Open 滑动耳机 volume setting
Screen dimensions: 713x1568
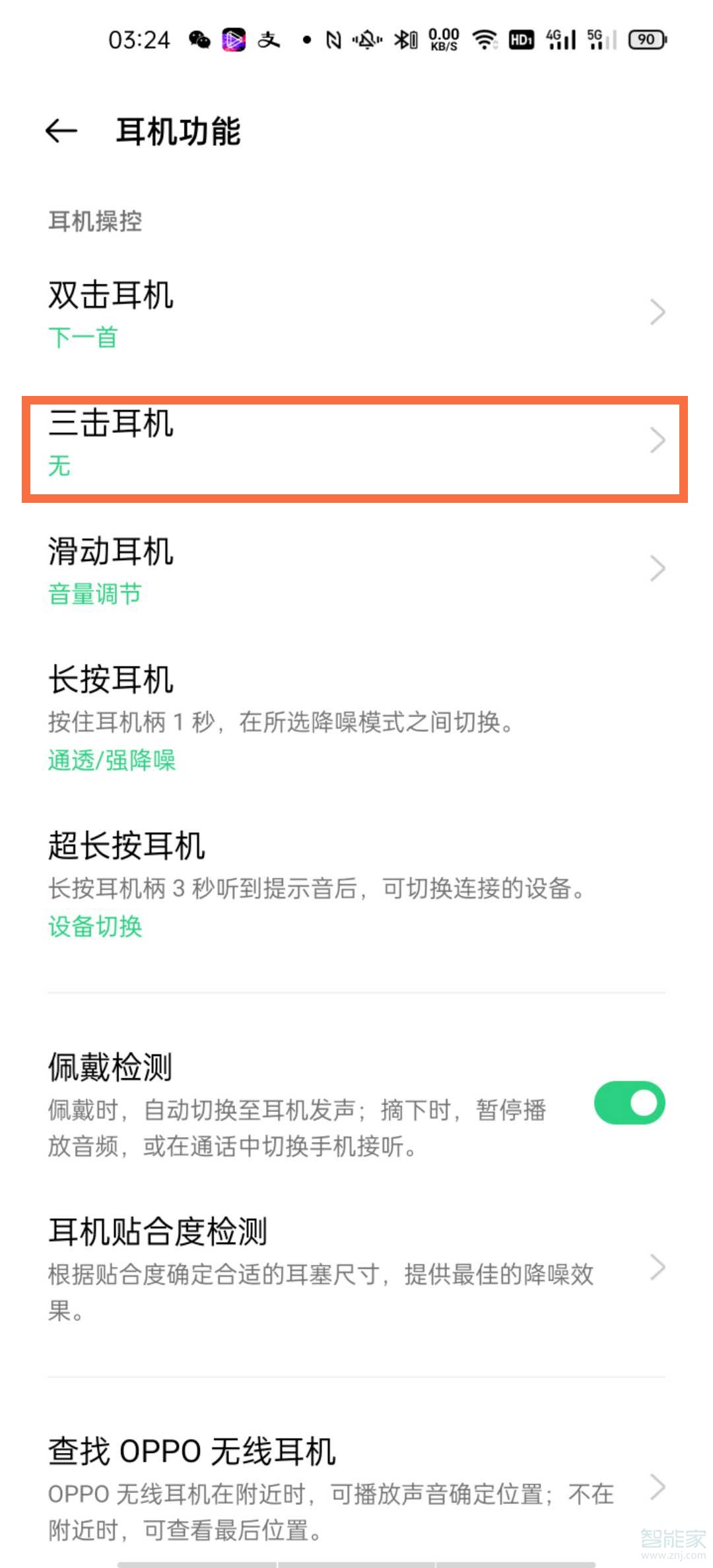point(356,570)
